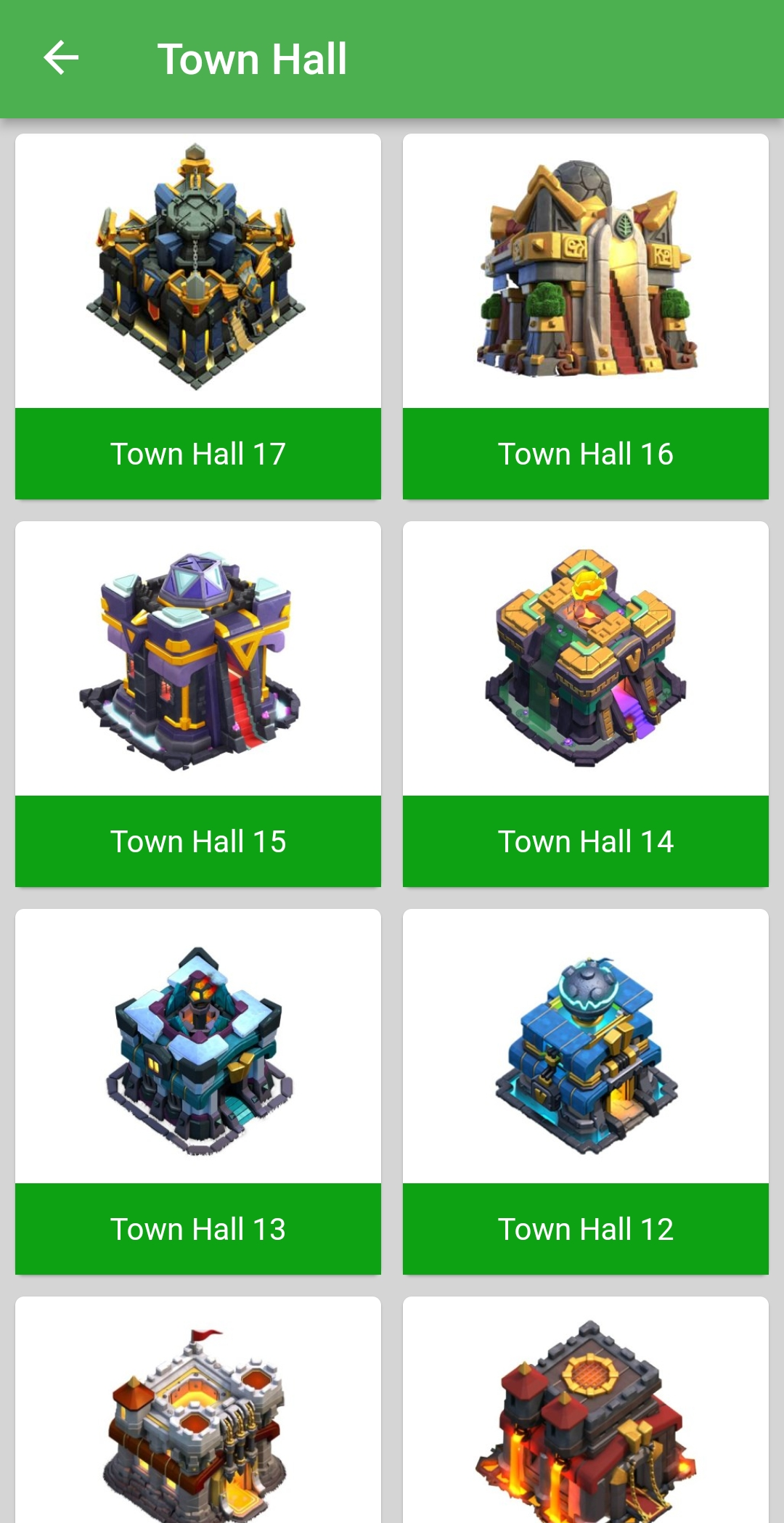This screenshot has width=784, height=1523.
Task: Tap the Town Hall 13 card
Action: point(197,1091)
